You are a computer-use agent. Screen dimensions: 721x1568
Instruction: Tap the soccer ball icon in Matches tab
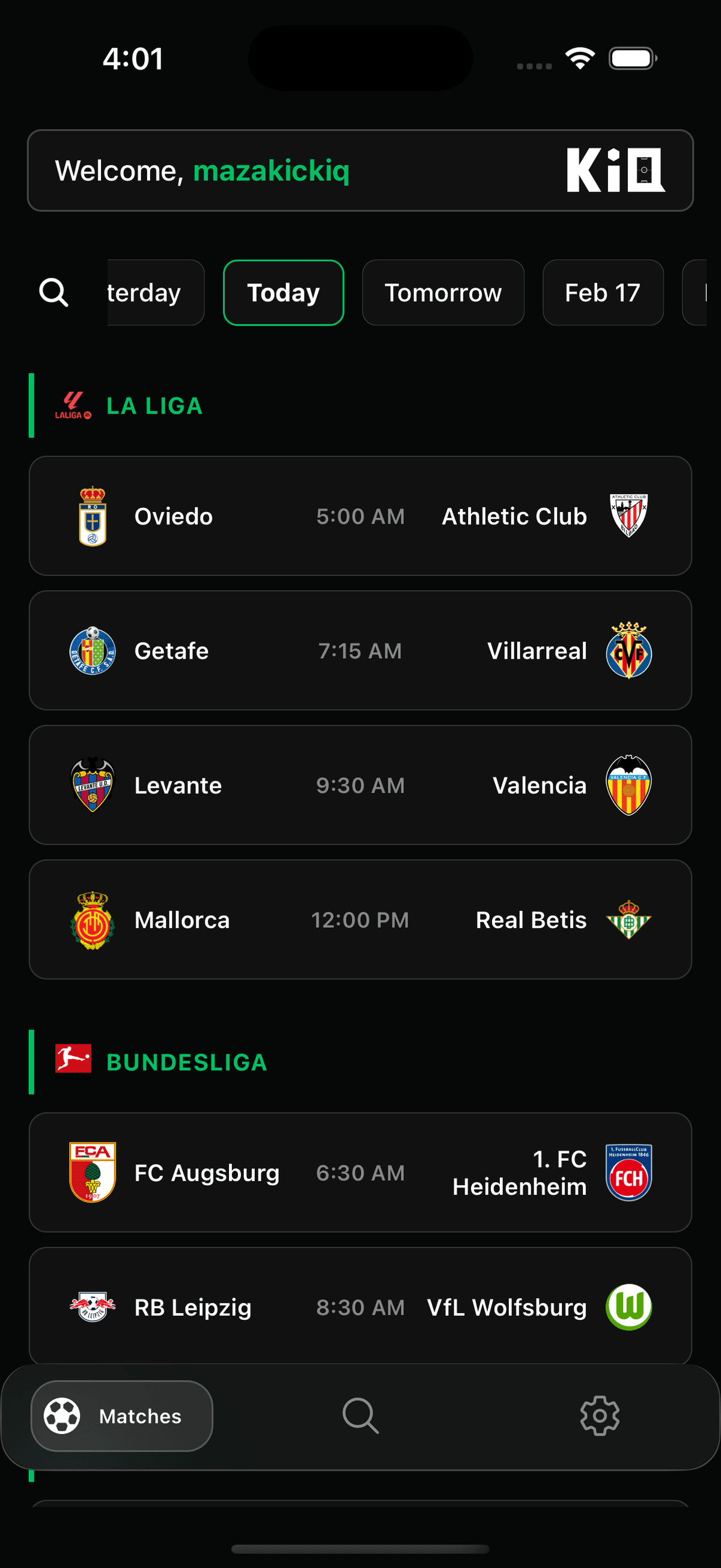[x=62, y=1416]
